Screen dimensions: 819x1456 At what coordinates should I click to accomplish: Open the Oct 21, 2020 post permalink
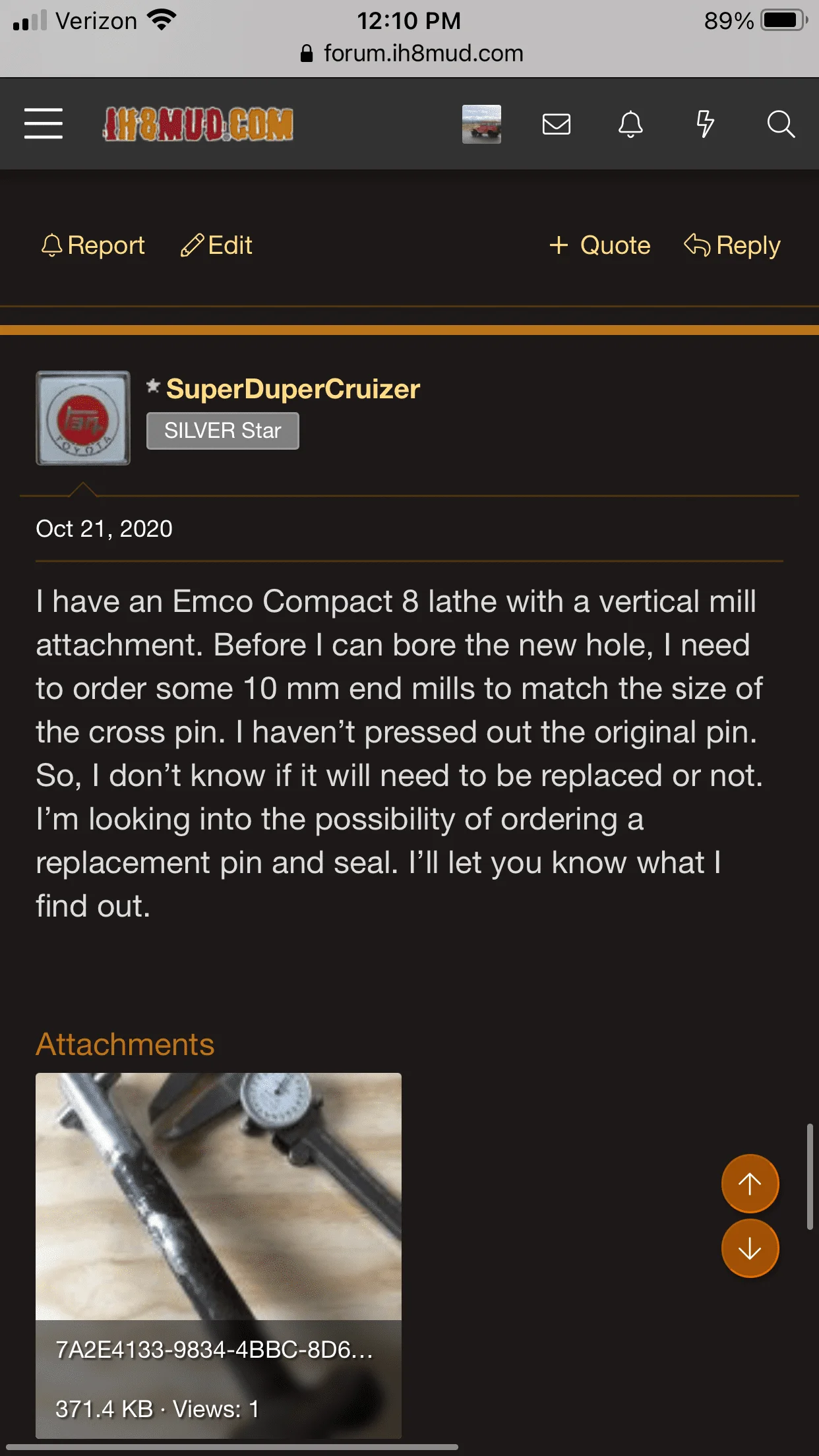[x=104, y=529]
